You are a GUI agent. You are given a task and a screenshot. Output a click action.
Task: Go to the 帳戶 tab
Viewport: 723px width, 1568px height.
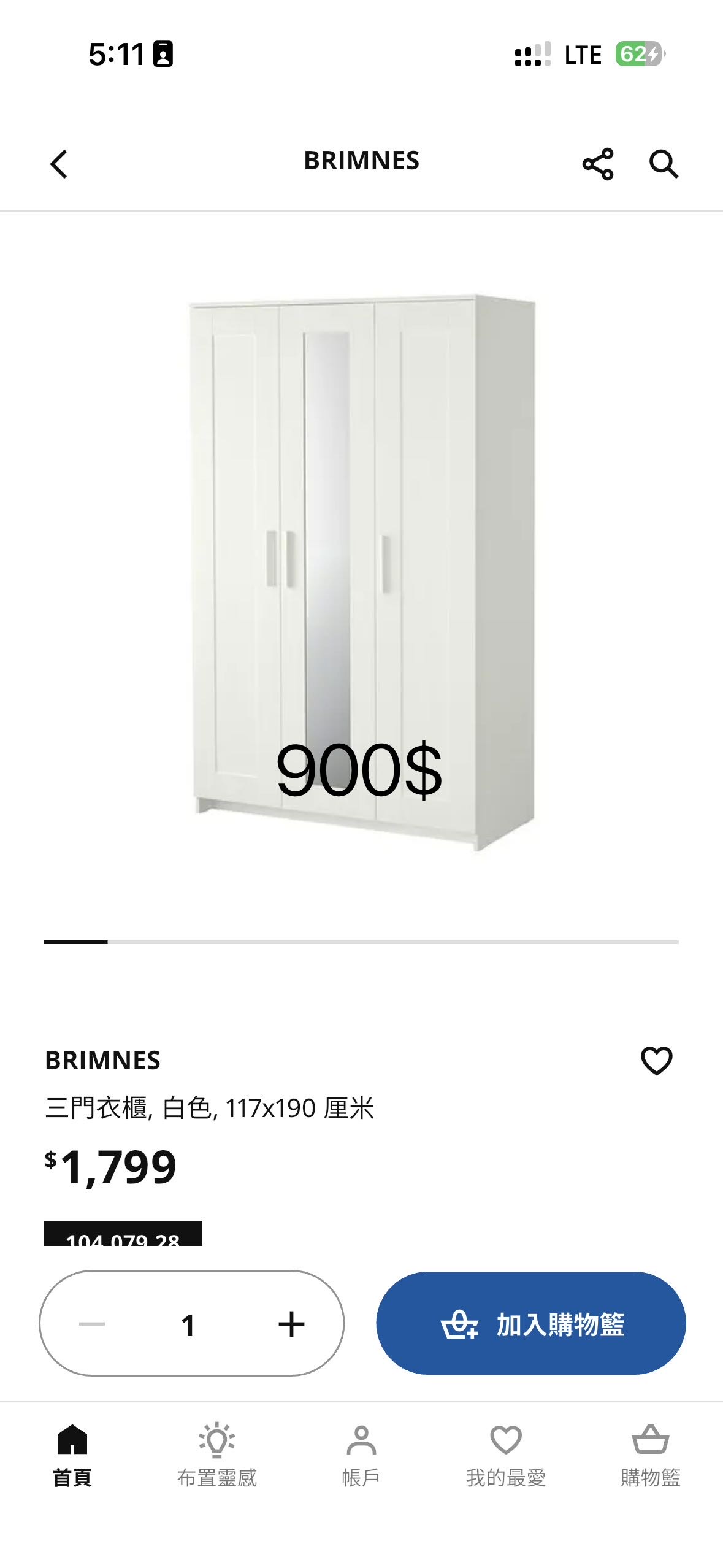click(361, 1455)
